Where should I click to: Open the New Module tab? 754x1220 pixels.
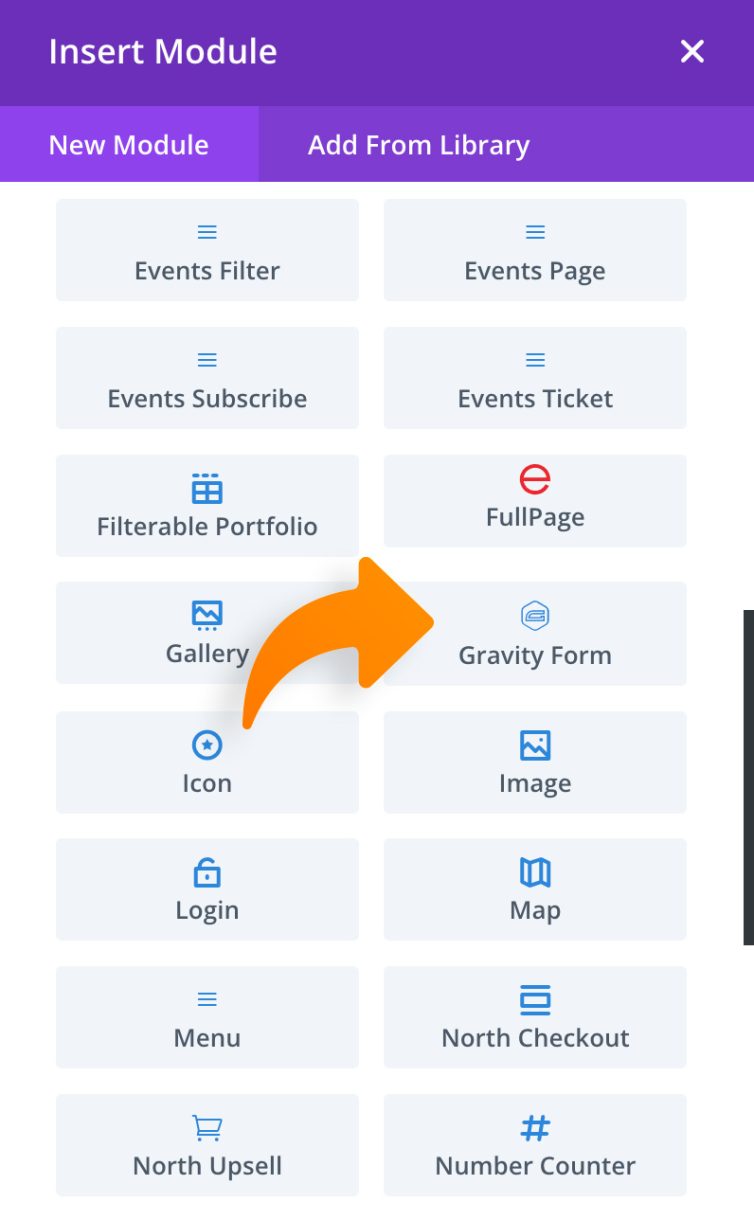(x=128, y=145)
